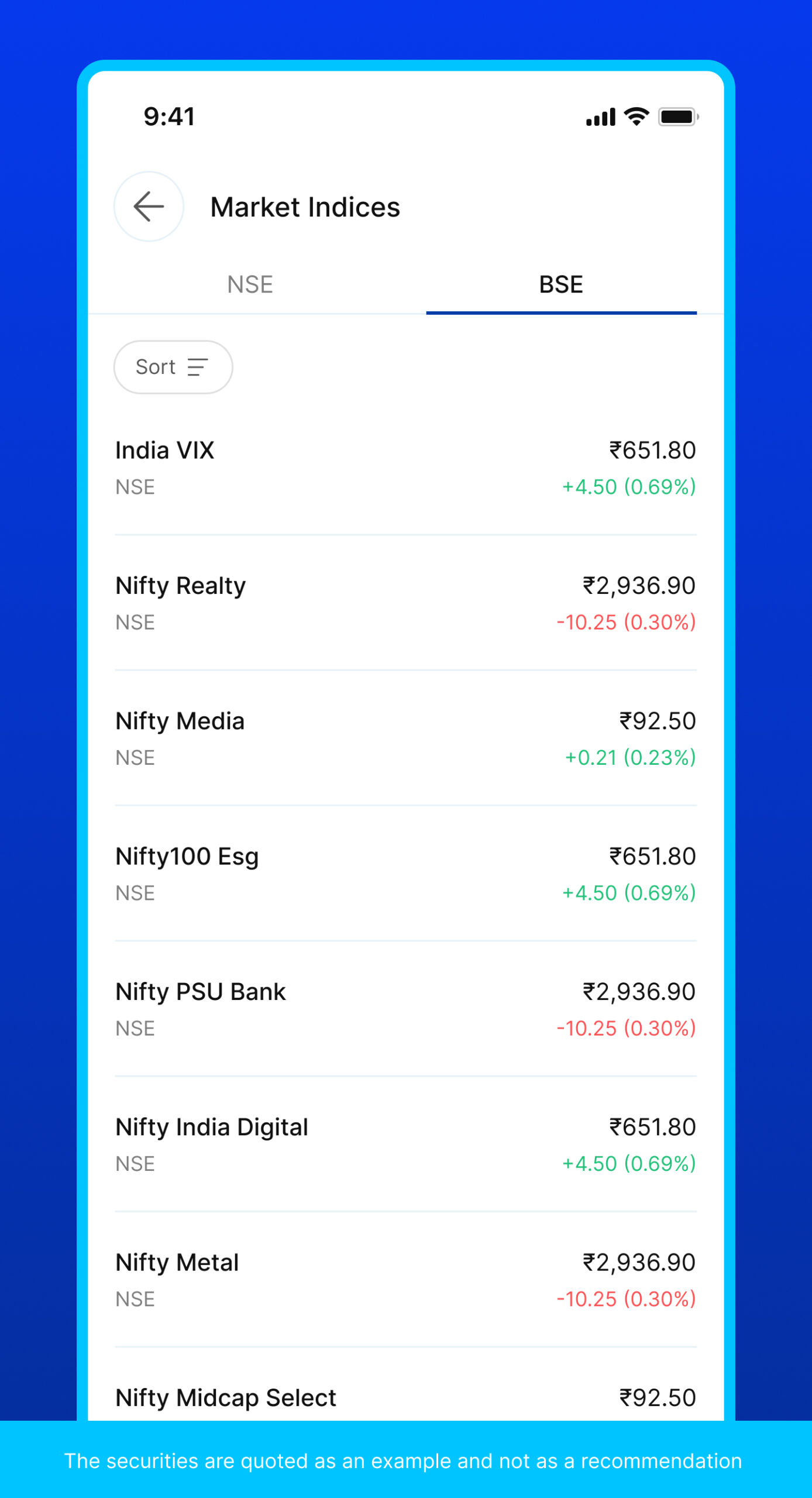812x1498 pixels.
Task: Tap Nifty Realty negative change value
Action: tap(626, 622)
